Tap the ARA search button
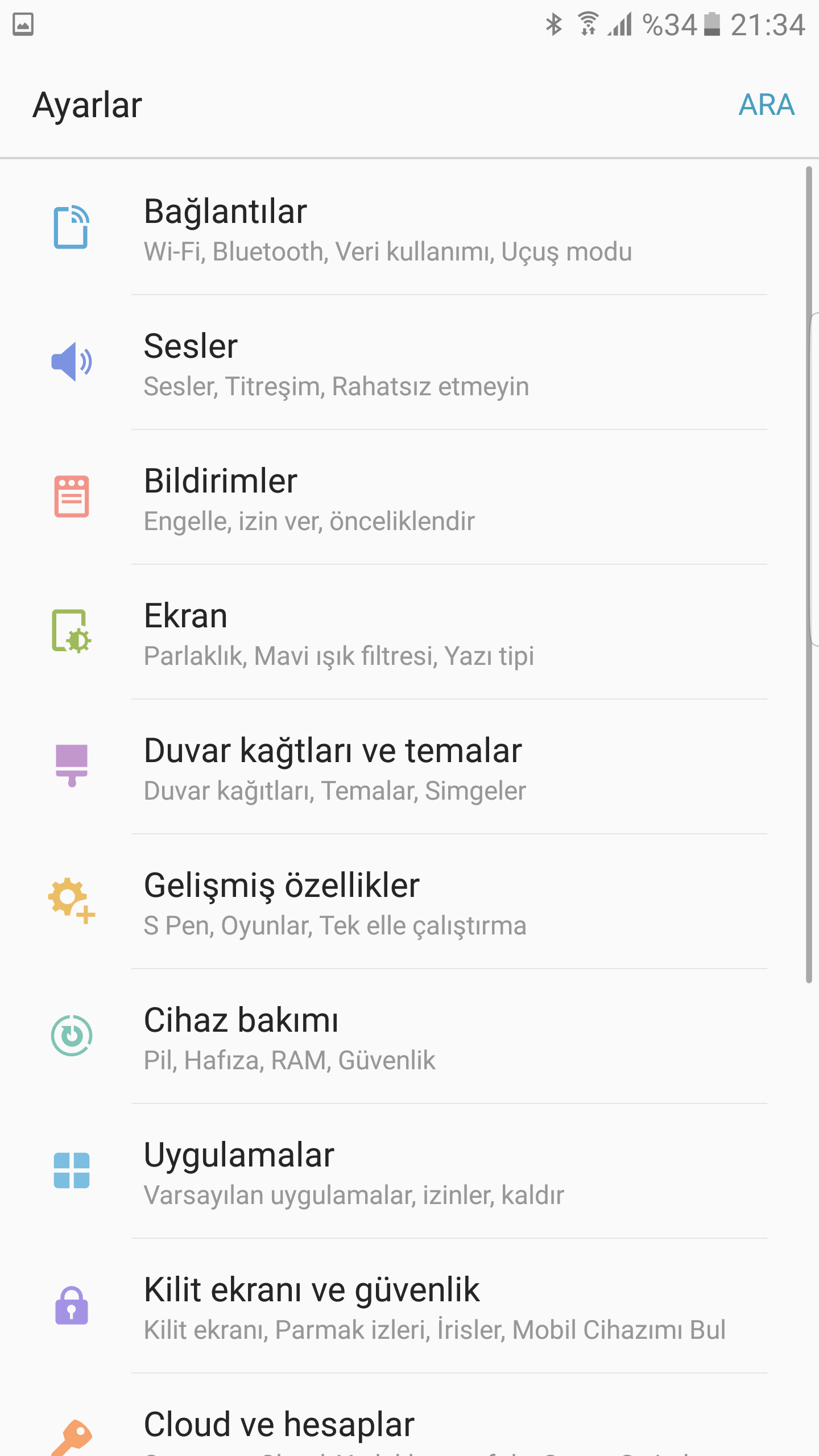819x1456 pixels. click(x=766, y=105)
